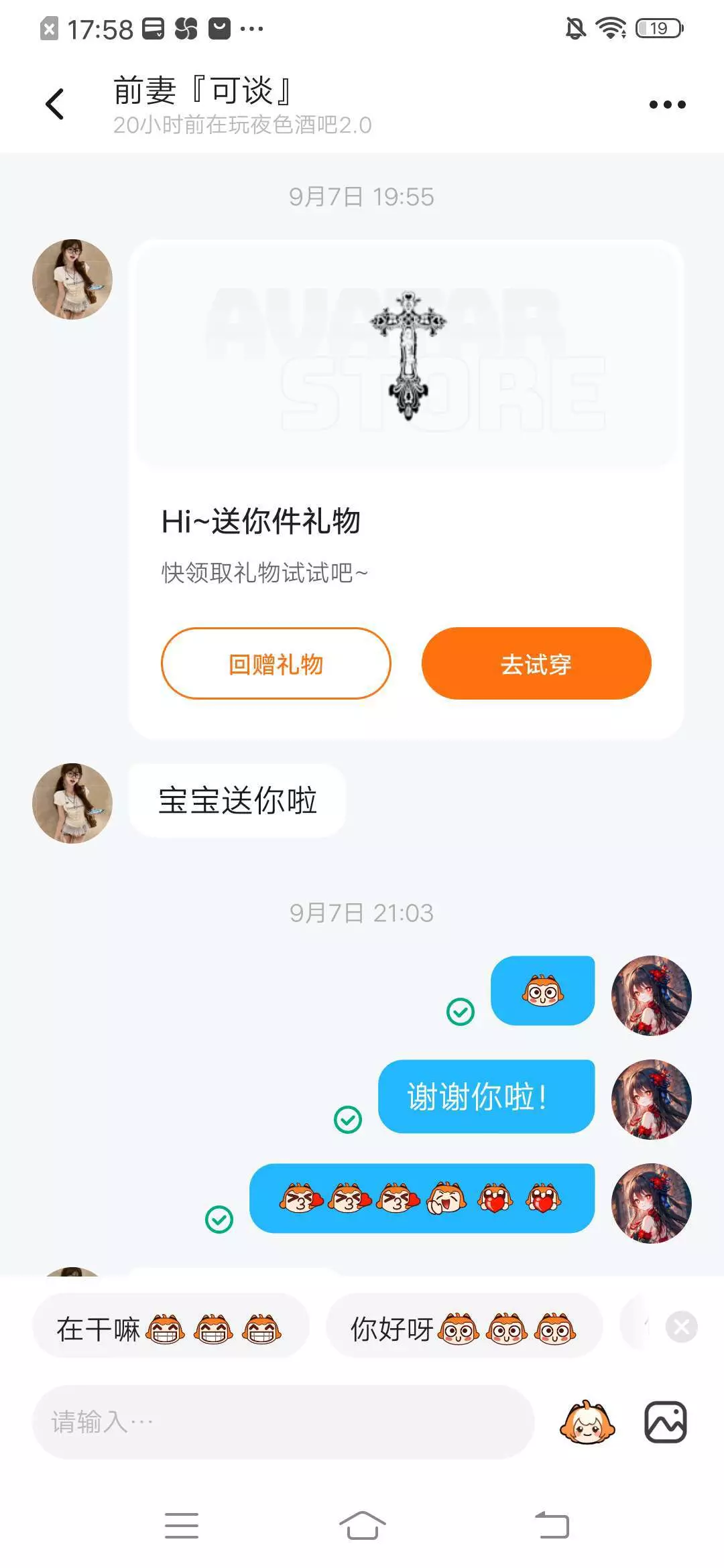This screenshot has width=724, height=1568.
Task: Send the quick reply 你好呀
Action: (464, 1329)
